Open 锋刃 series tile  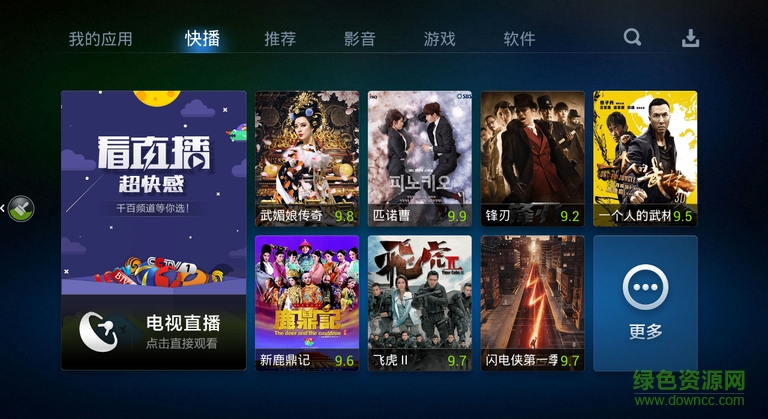532,158
